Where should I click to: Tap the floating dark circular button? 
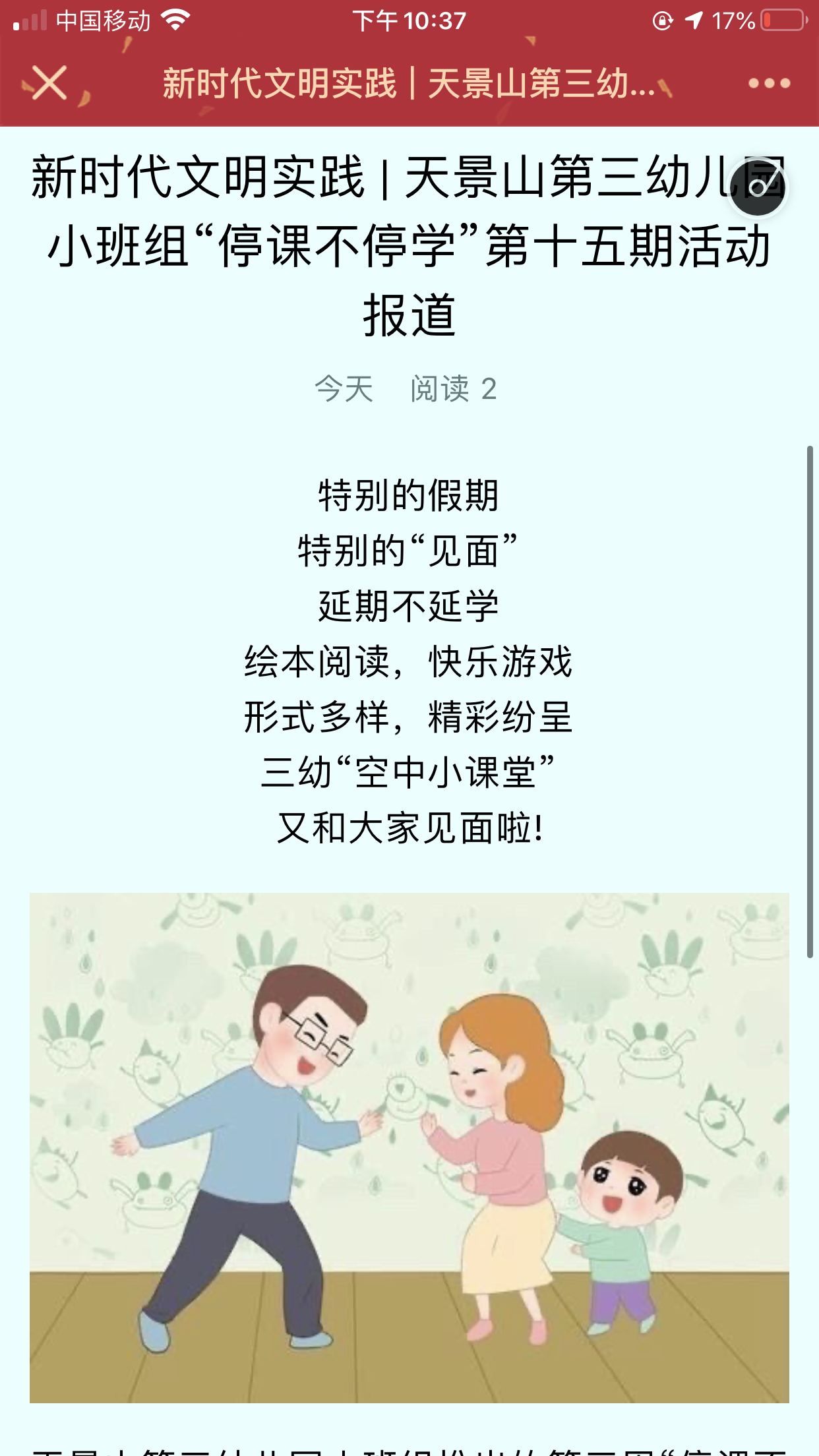pyautogui.click(x=758, y=188)
